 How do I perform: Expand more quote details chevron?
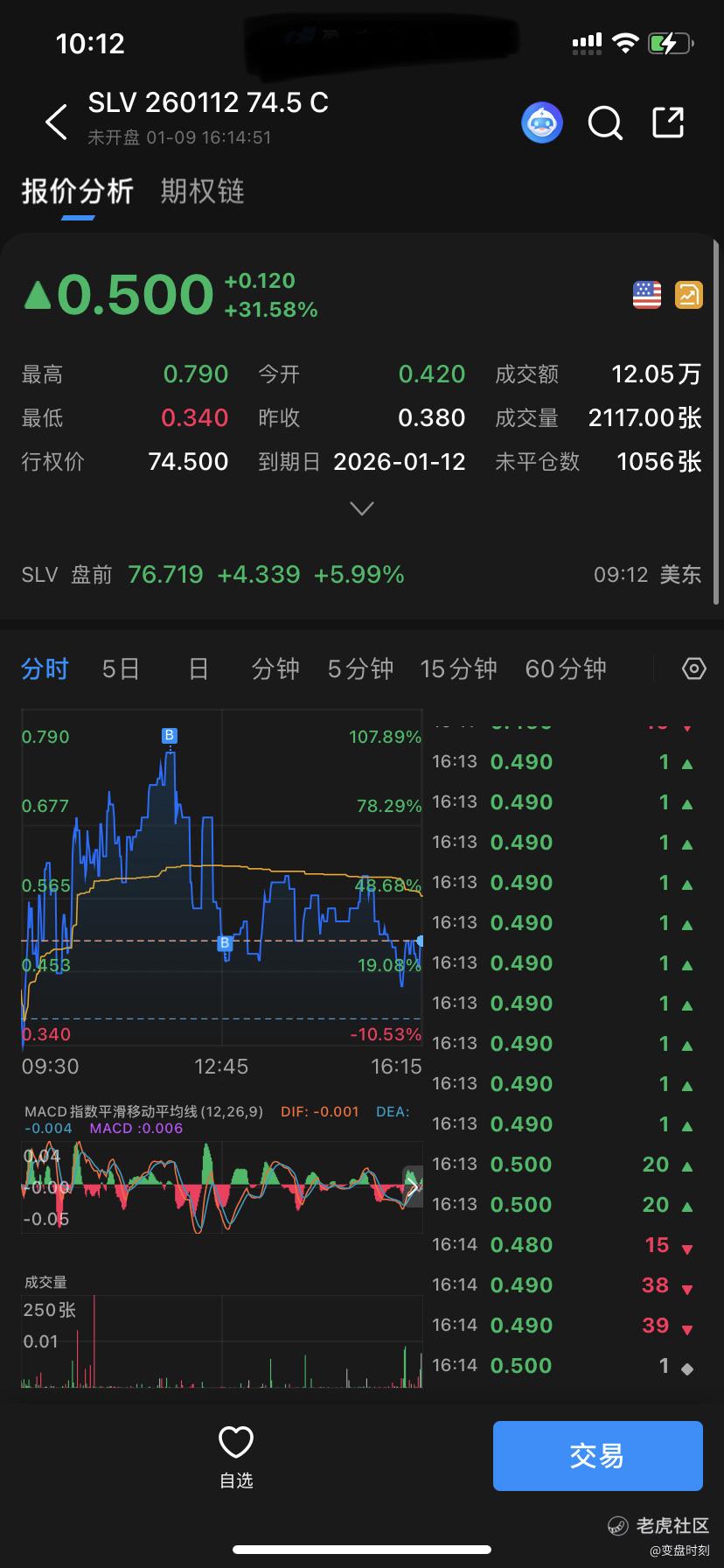click(361, 508)
